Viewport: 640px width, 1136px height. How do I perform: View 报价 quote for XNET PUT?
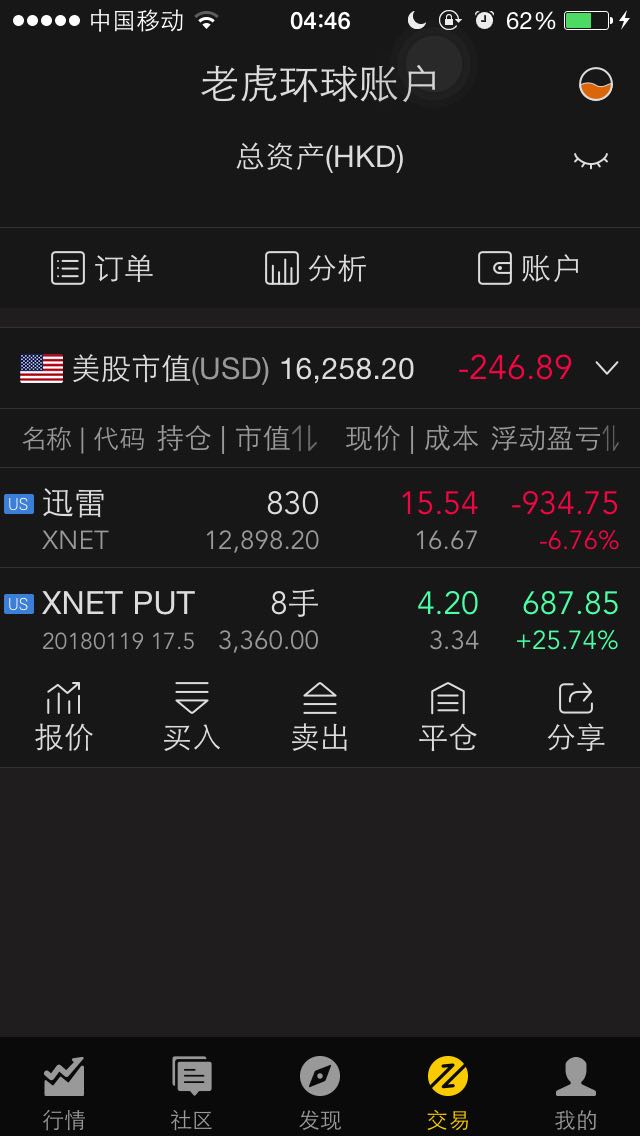click(x=64, y=716)
